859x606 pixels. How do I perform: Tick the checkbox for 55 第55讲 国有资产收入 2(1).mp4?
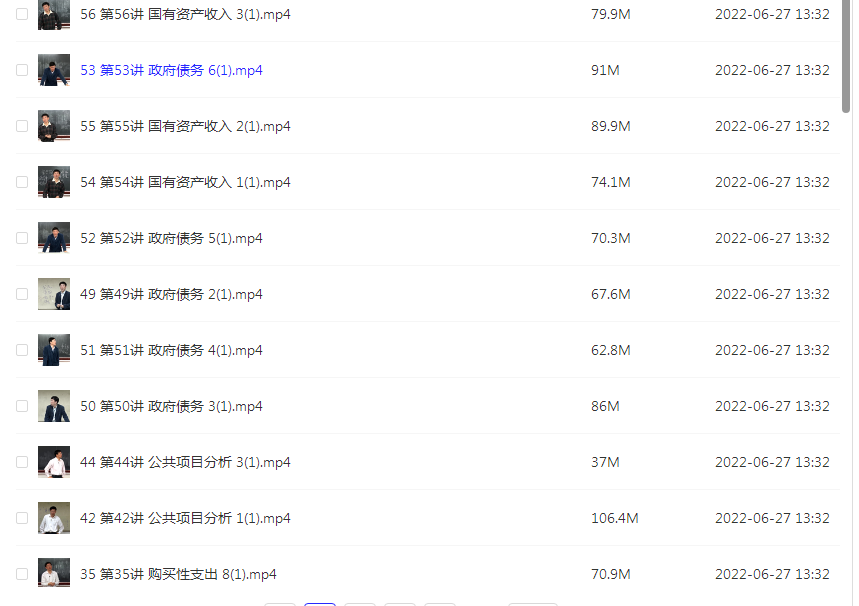tap(22, 126)
